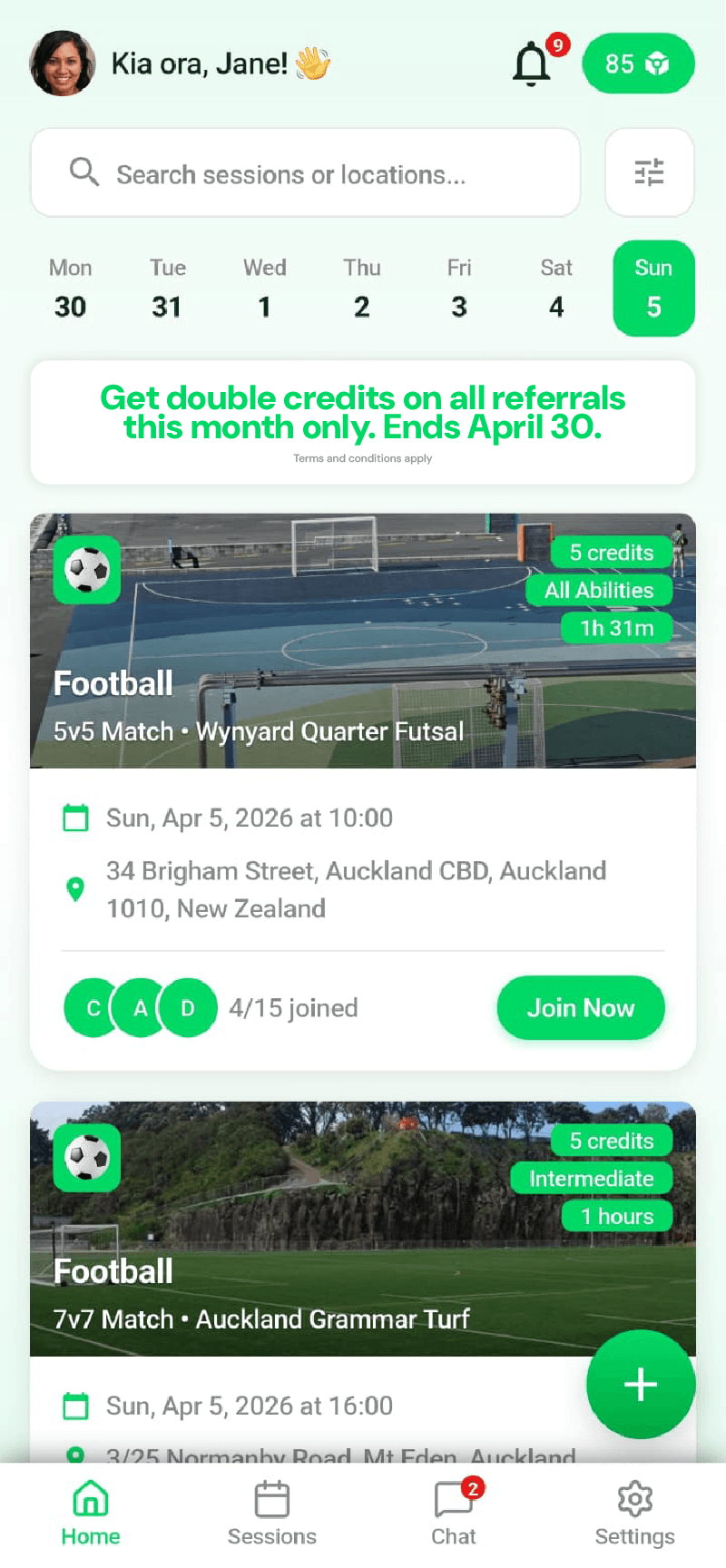Select Monday 30 in the date strip
726x1568 pixels.
tap(70, 289)
